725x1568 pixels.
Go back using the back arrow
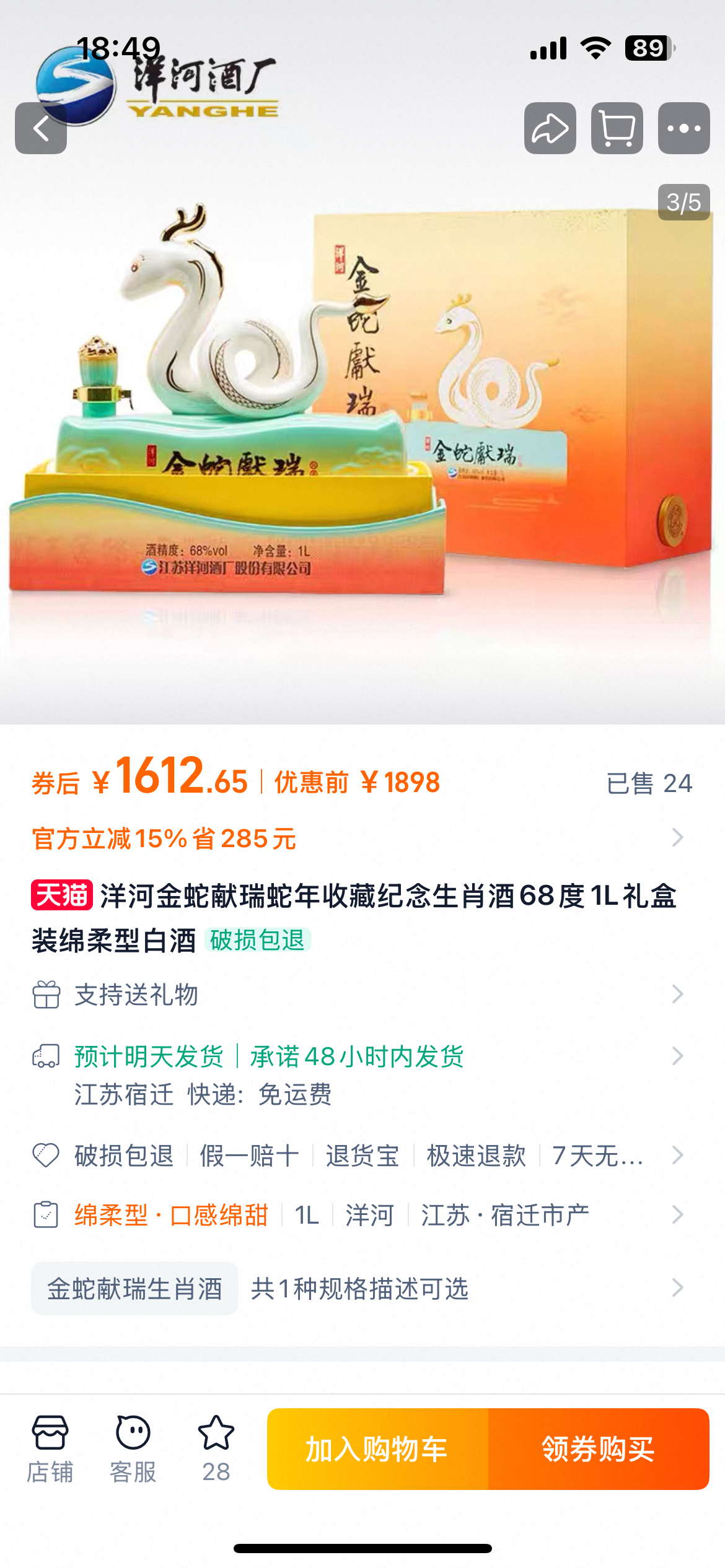41,128
